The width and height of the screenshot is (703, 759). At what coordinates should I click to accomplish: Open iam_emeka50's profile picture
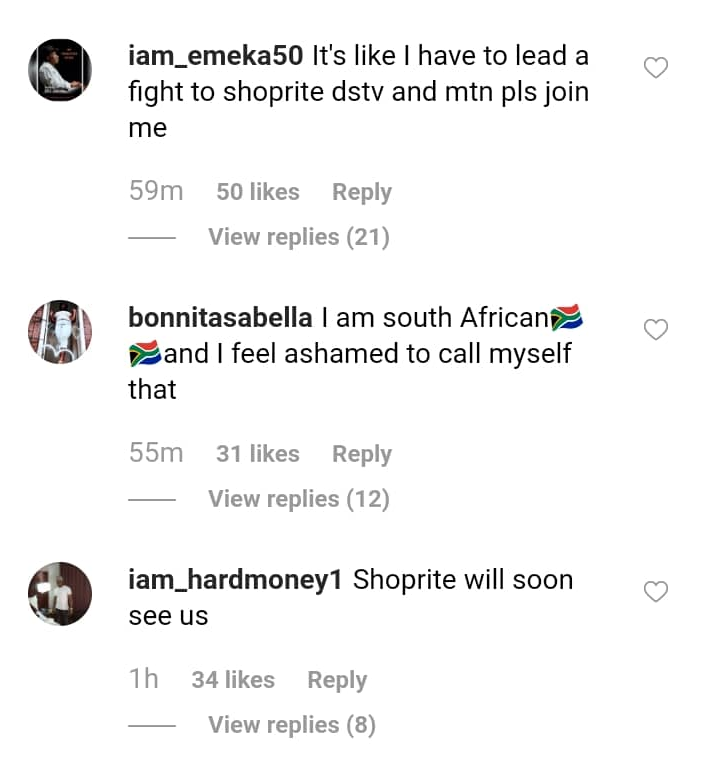click(60, 70)
